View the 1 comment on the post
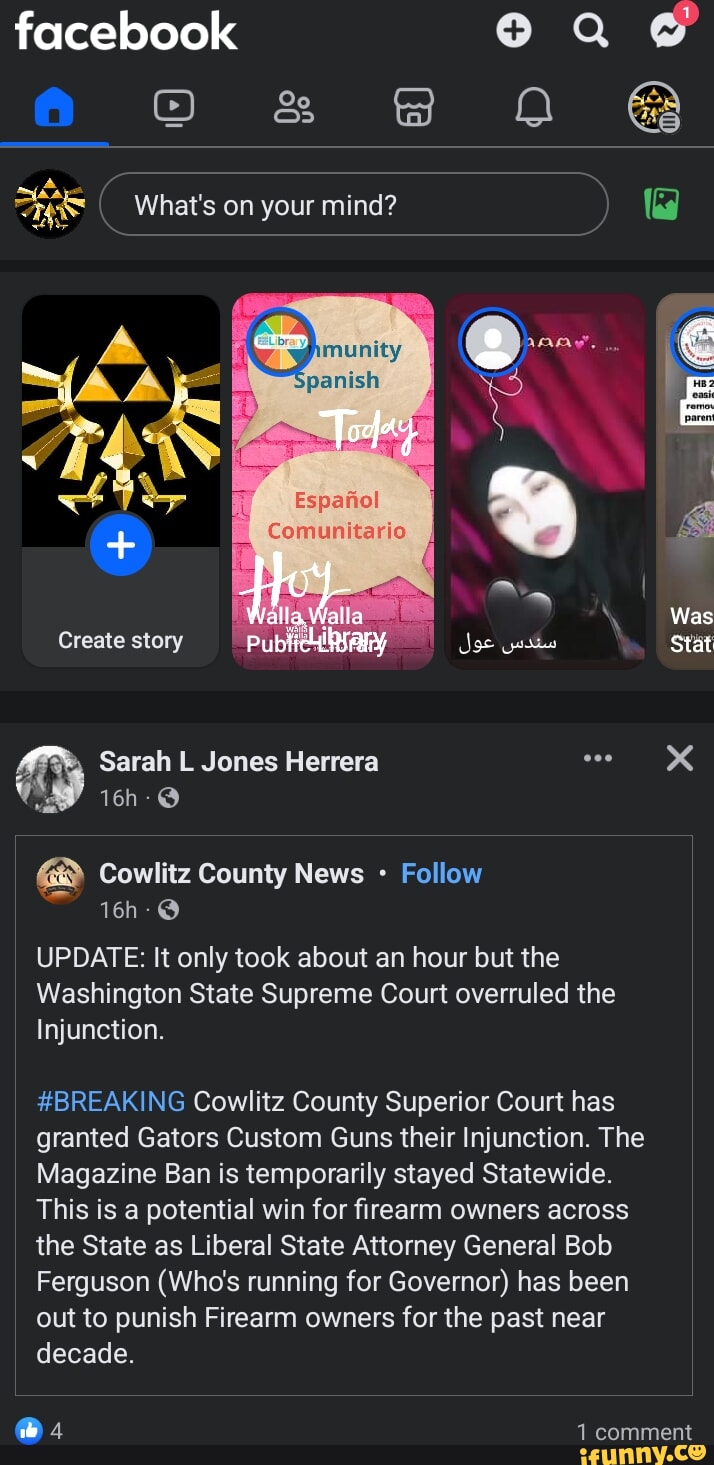 [634, 1431]
